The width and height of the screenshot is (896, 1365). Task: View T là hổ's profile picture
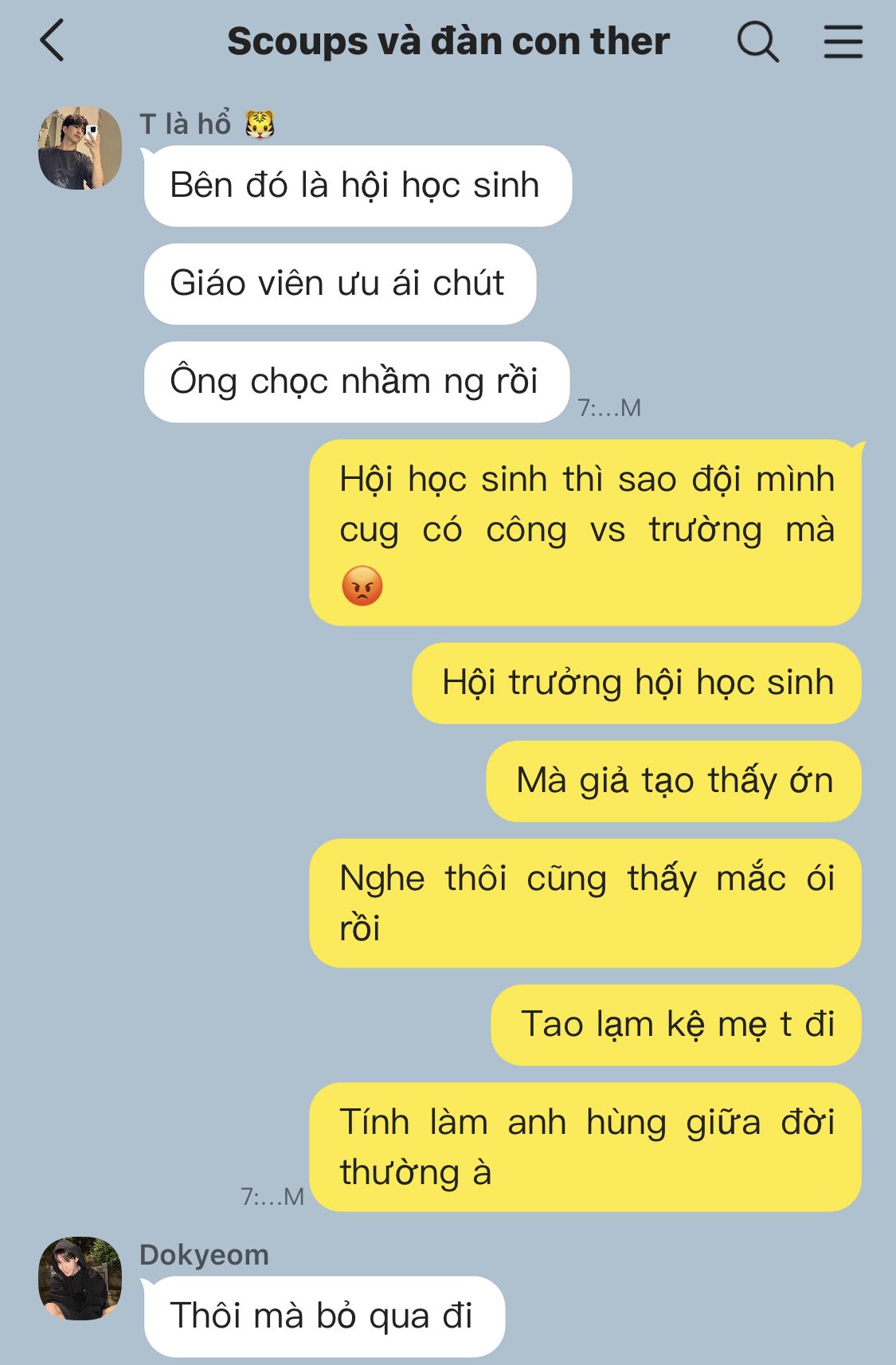[x=80, y=148]
